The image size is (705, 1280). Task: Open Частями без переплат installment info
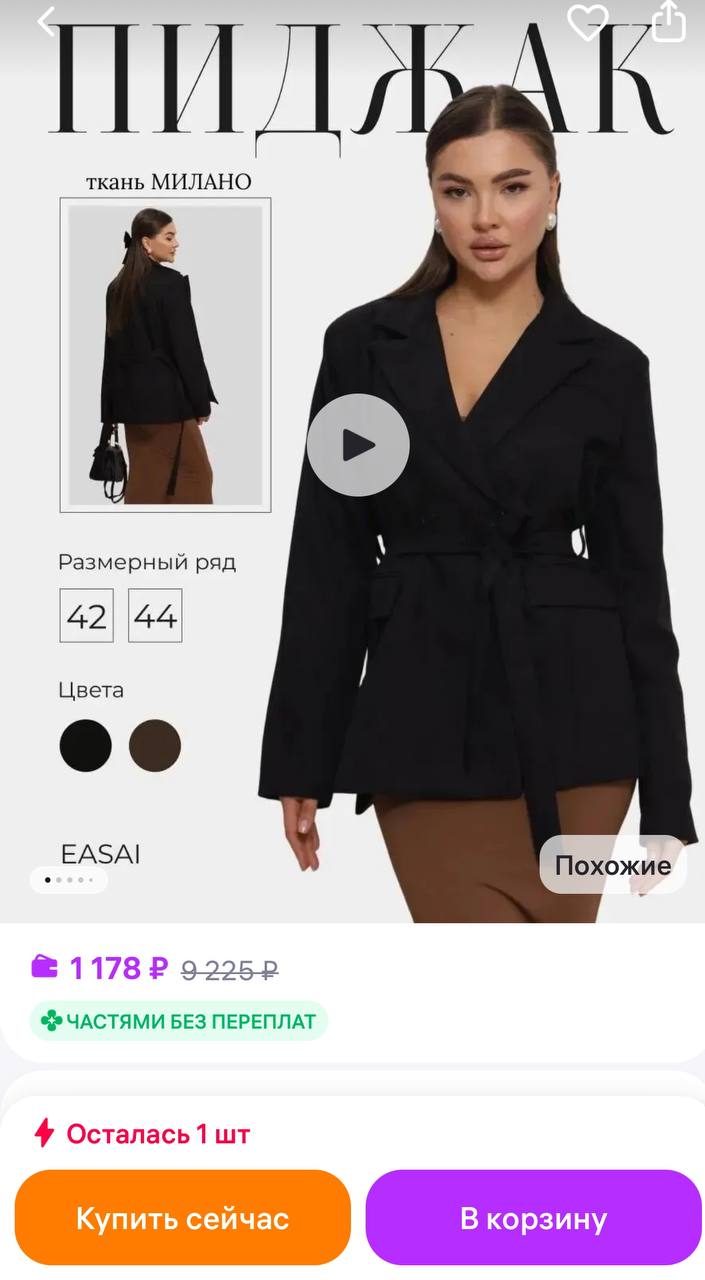point(178,1021)
